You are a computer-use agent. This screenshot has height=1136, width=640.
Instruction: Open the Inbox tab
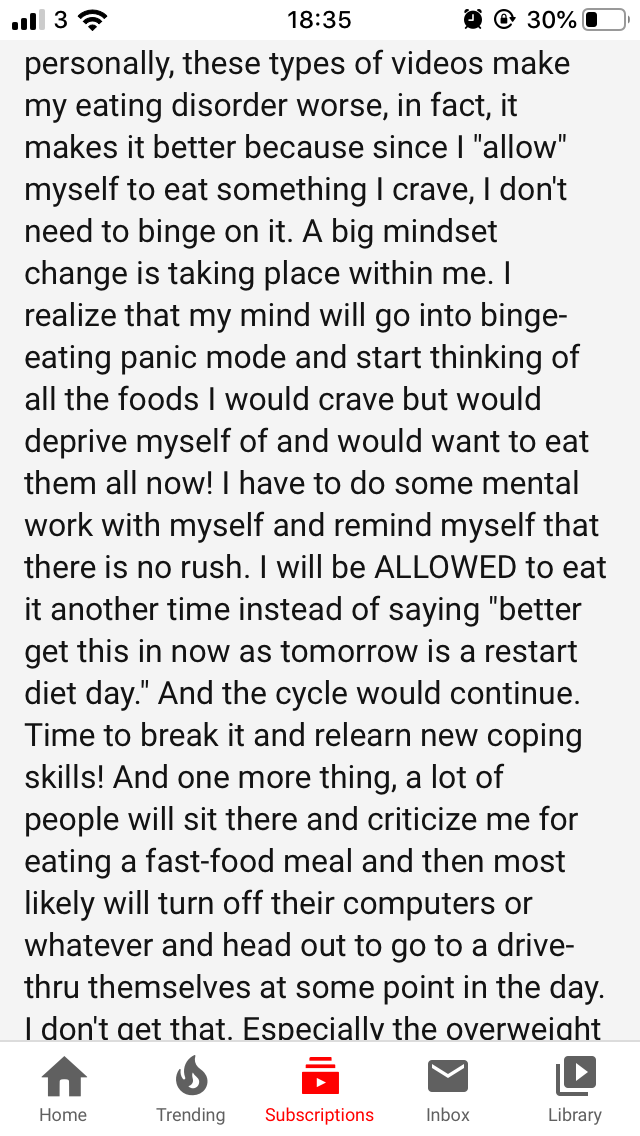coord(447,1088)
